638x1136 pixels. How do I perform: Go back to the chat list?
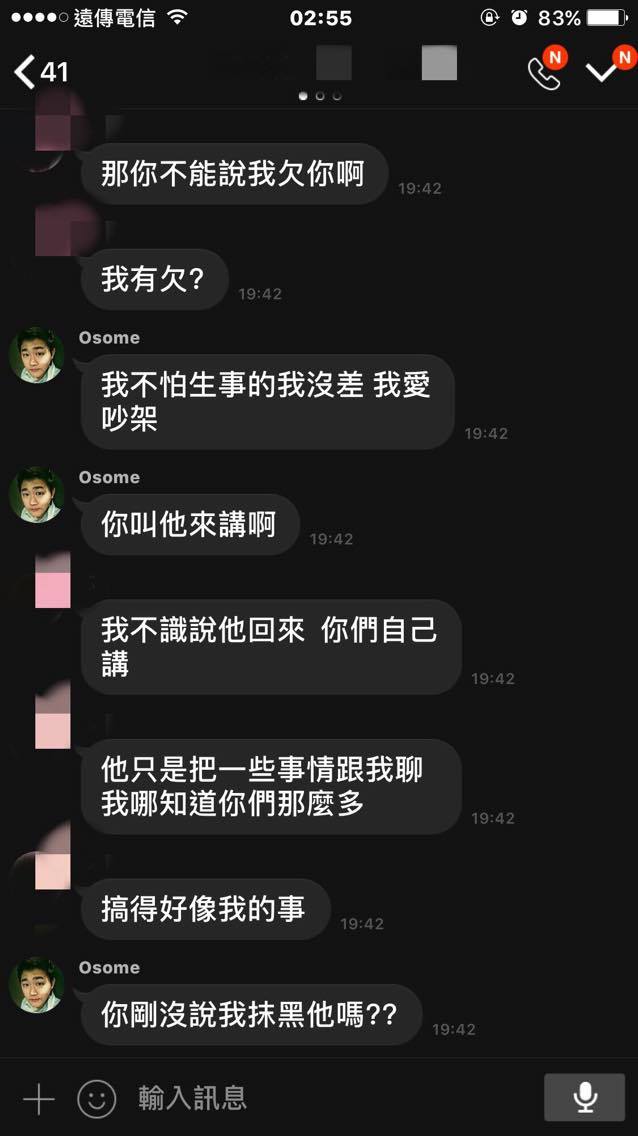[40, 72]
